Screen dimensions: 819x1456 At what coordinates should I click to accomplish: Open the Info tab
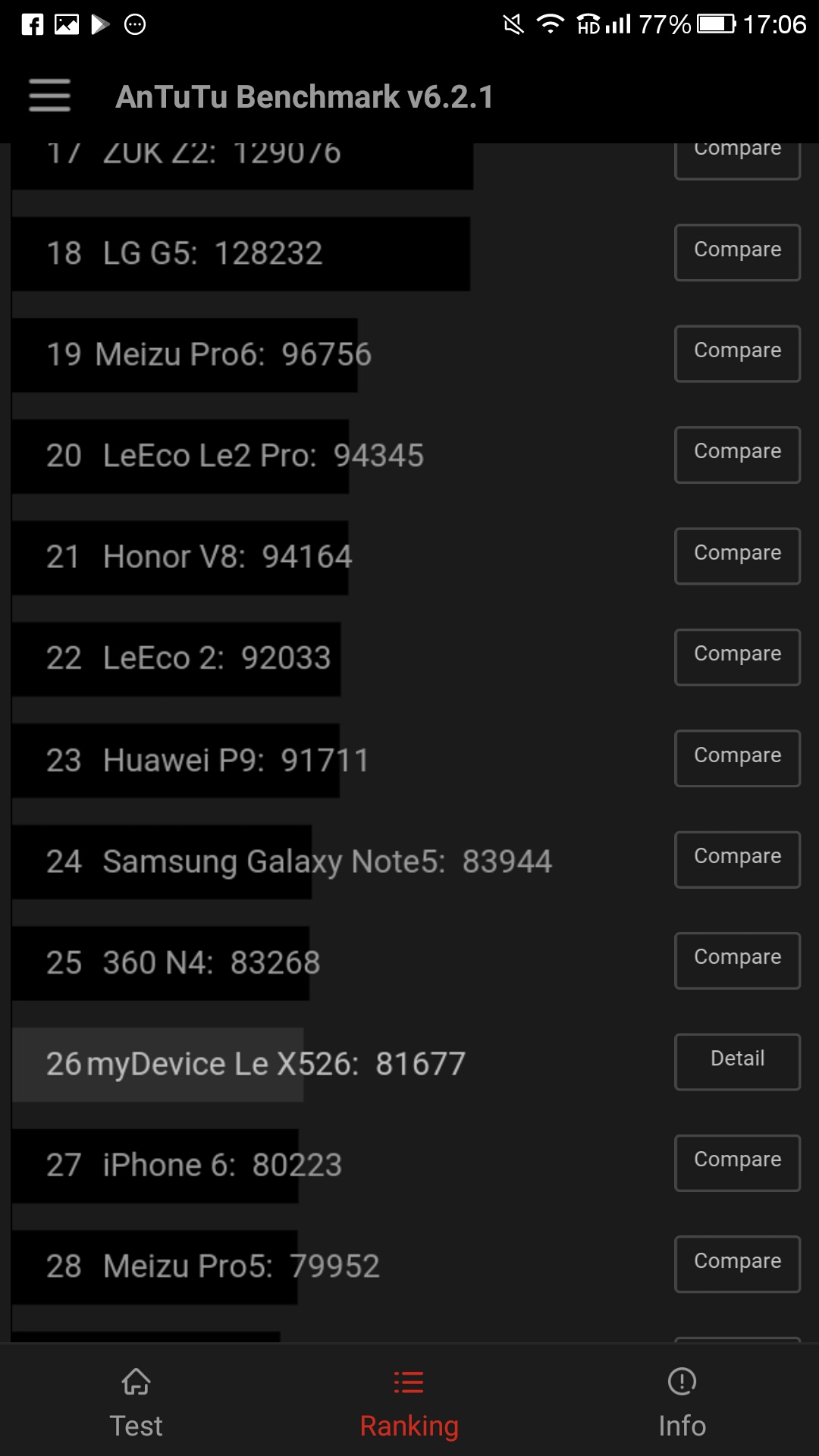682,1402
